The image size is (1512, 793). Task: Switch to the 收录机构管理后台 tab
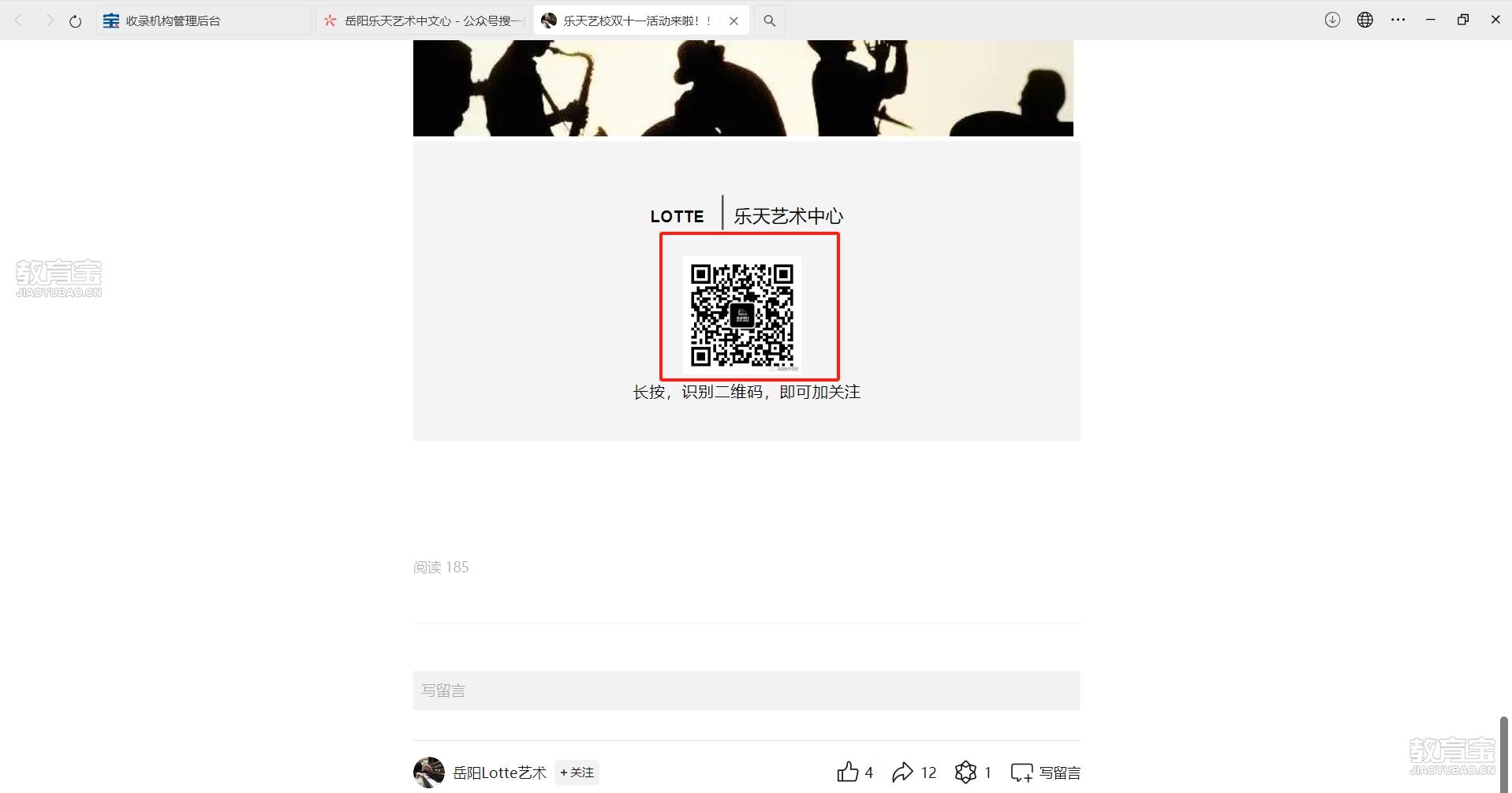pyautogui.click(x=203, y=21)
